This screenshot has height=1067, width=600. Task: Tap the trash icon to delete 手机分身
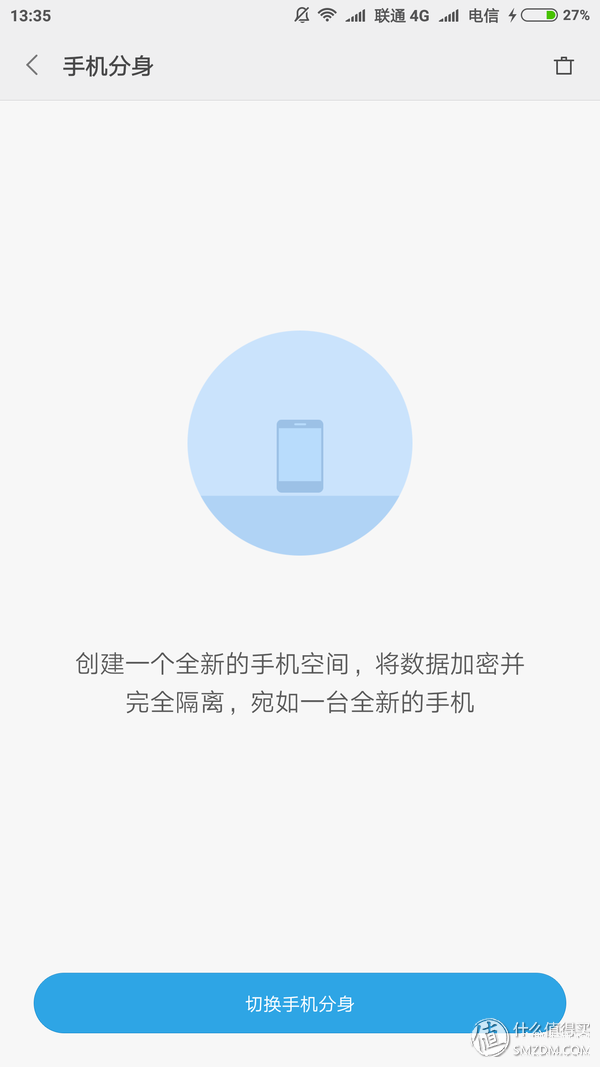[564, 66]
